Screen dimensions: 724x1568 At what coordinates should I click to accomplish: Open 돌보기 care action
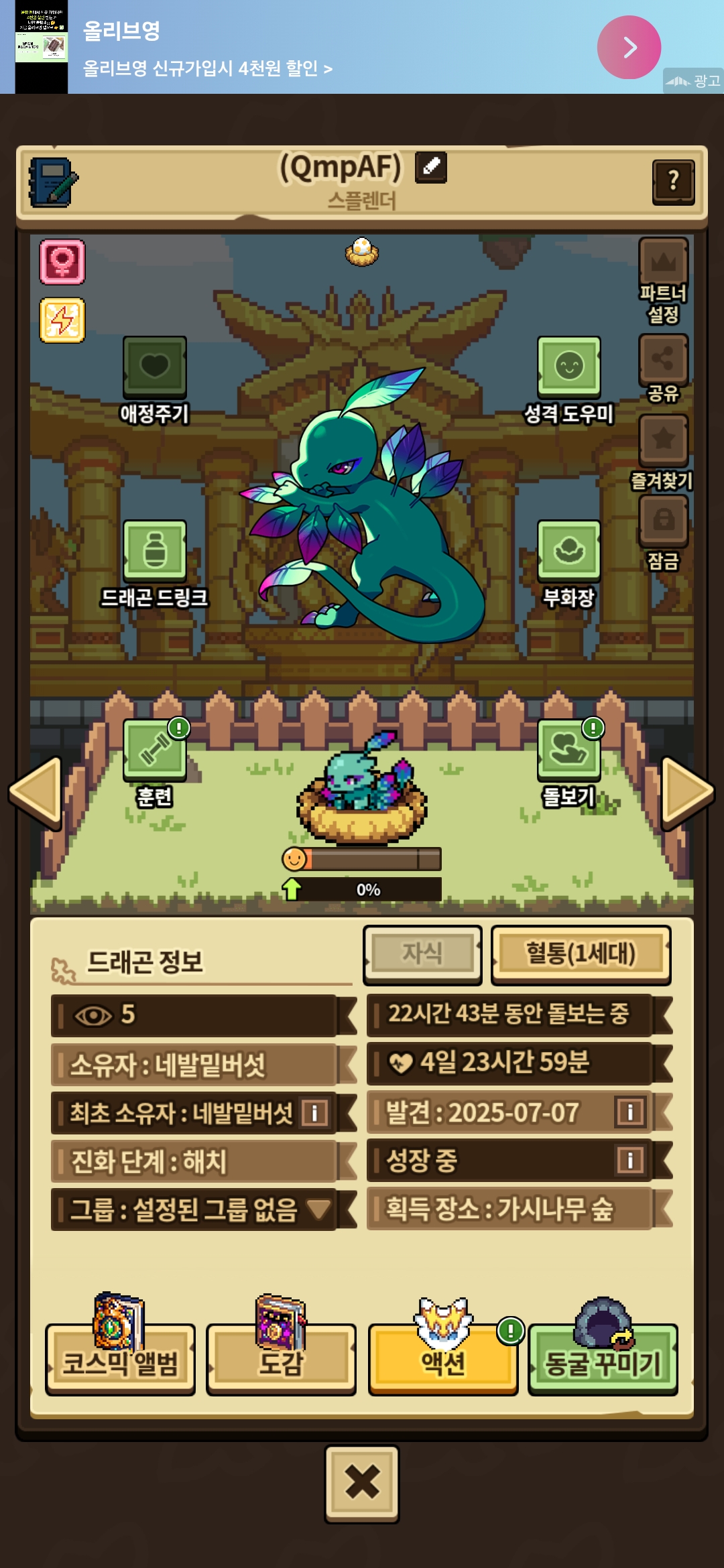pos(569,763)
